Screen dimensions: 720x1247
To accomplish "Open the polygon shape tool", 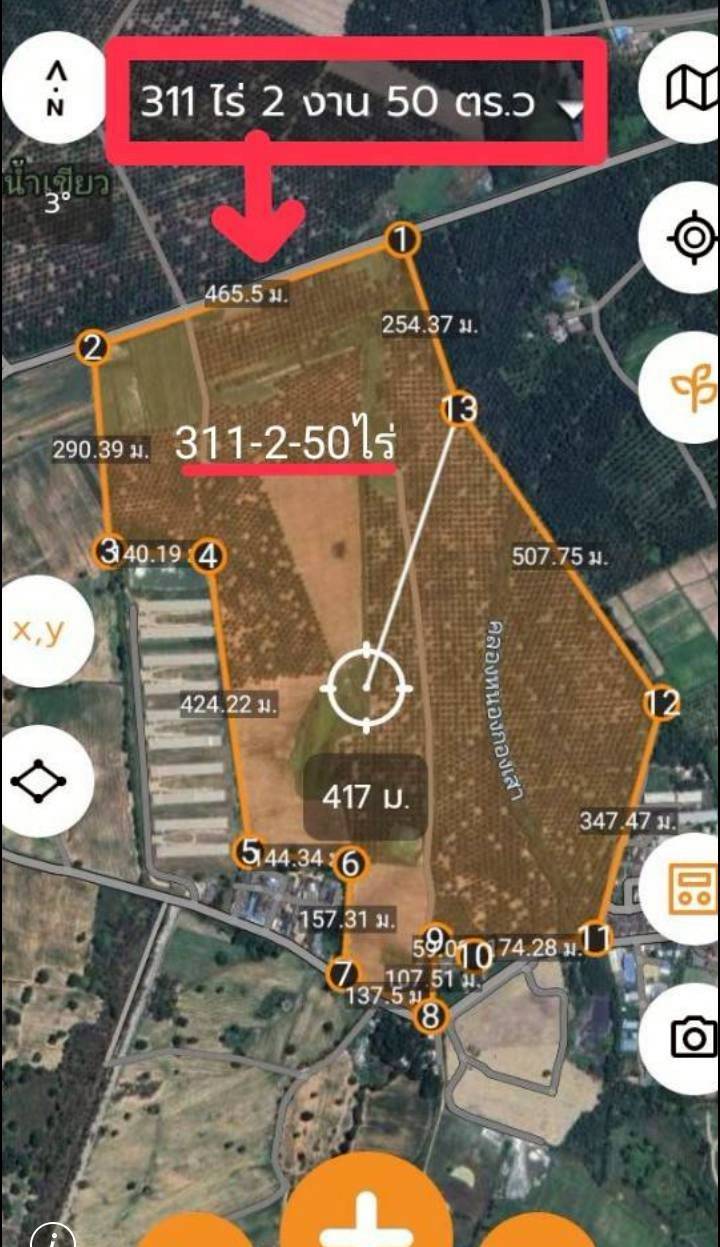I will click(x=40, y=779).
